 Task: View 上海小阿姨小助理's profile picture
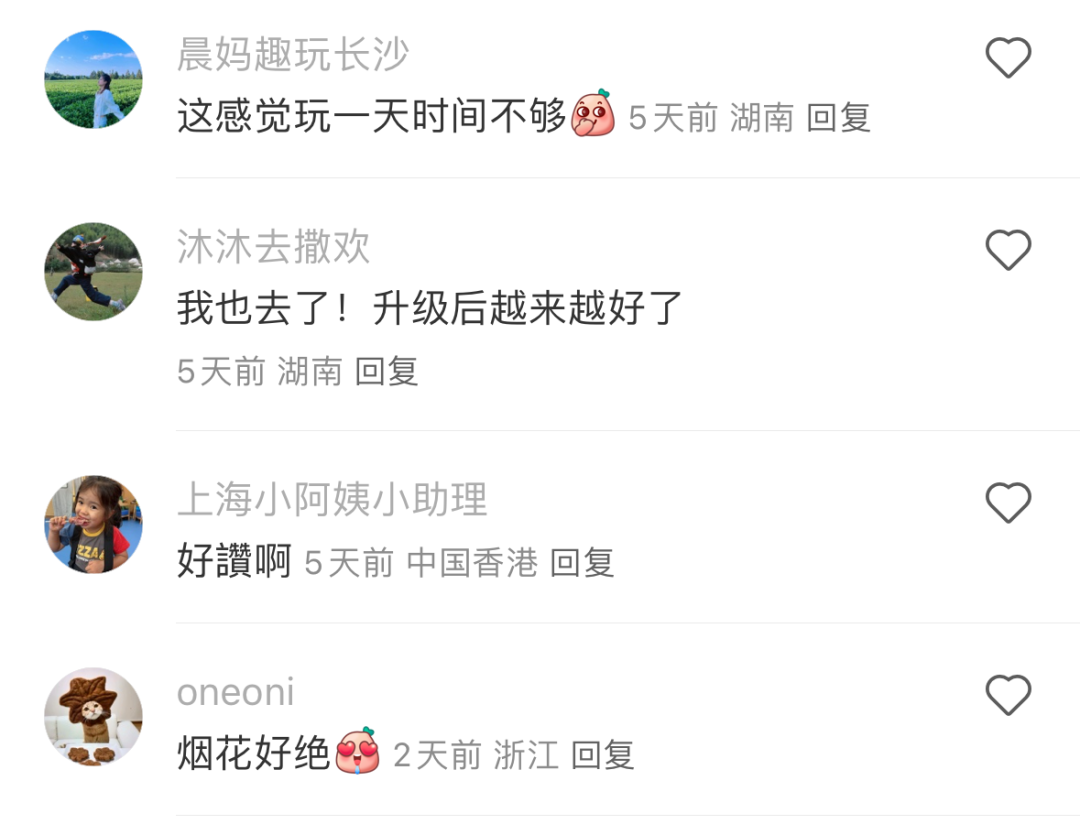click(x=94, y=524)
